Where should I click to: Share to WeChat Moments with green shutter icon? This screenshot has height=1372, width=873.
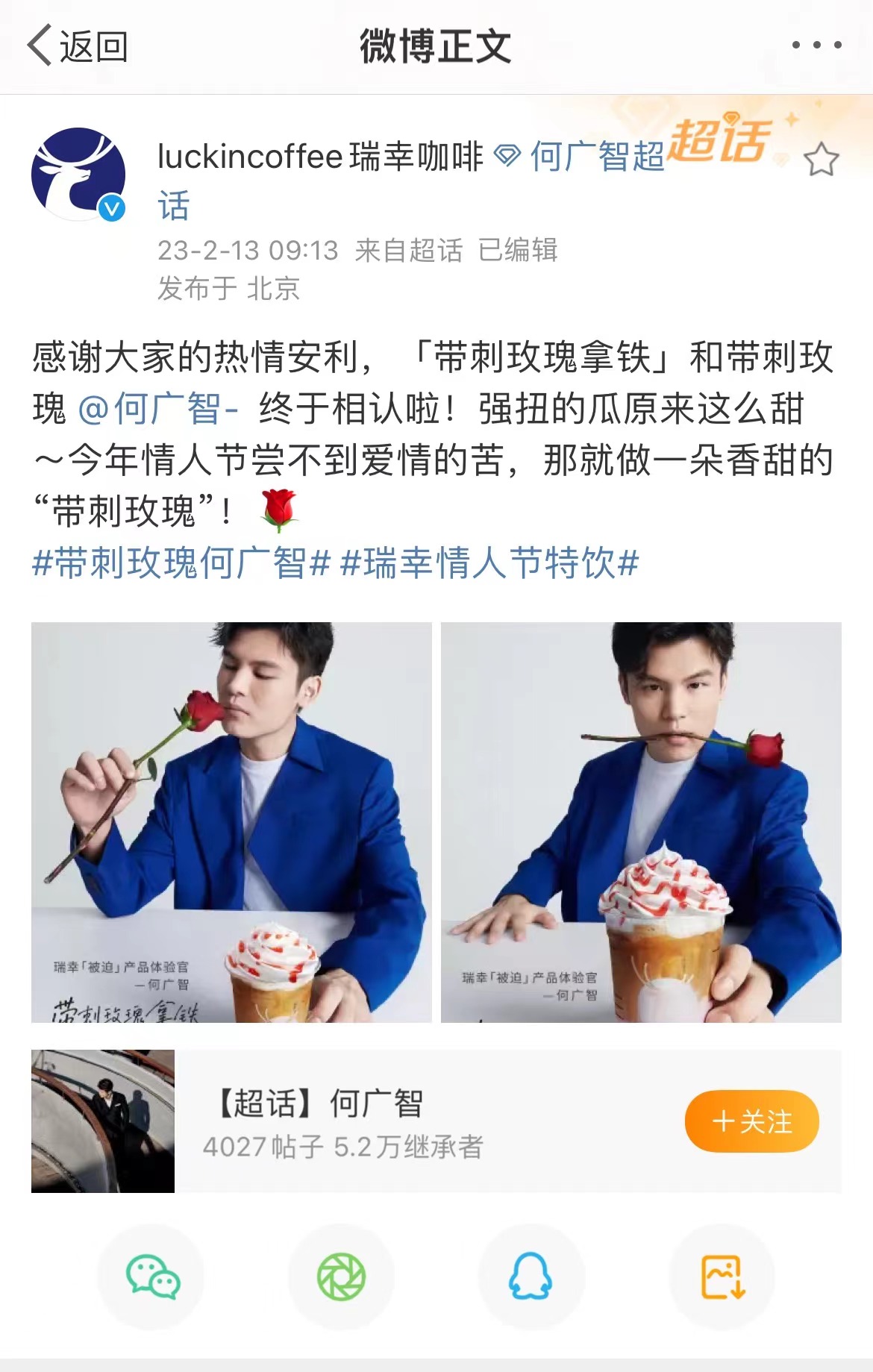pos(342,1277)
